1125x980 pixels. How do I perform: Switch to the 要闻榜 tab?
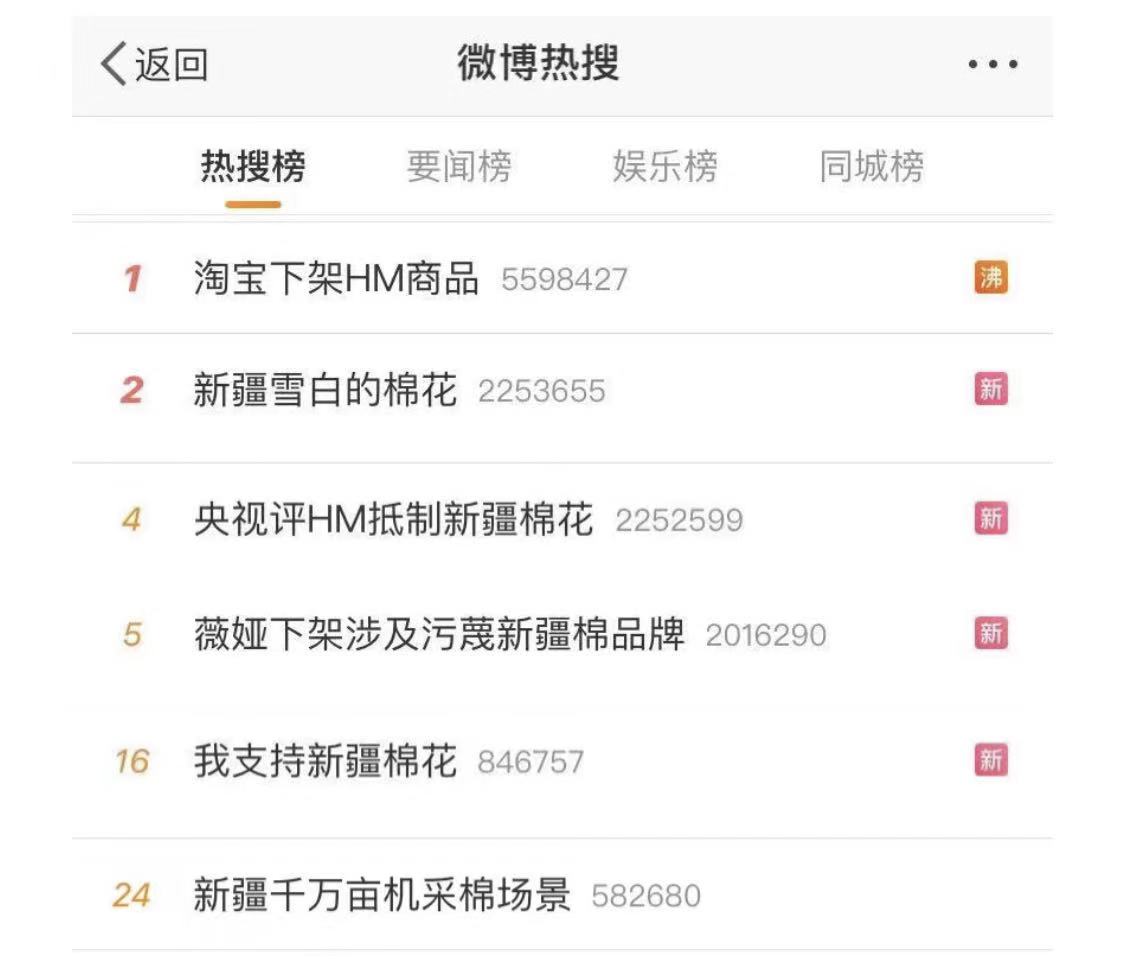point(459,166)
